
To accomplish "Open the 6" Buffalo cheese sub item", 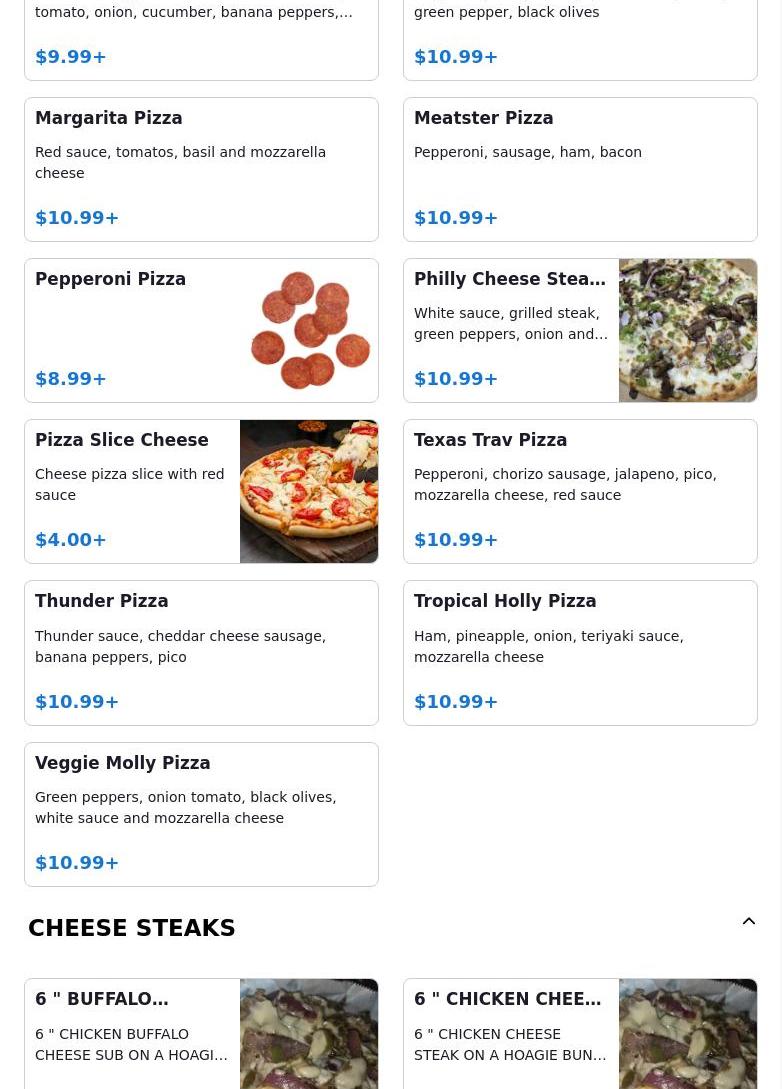I will pos(201,1034).
